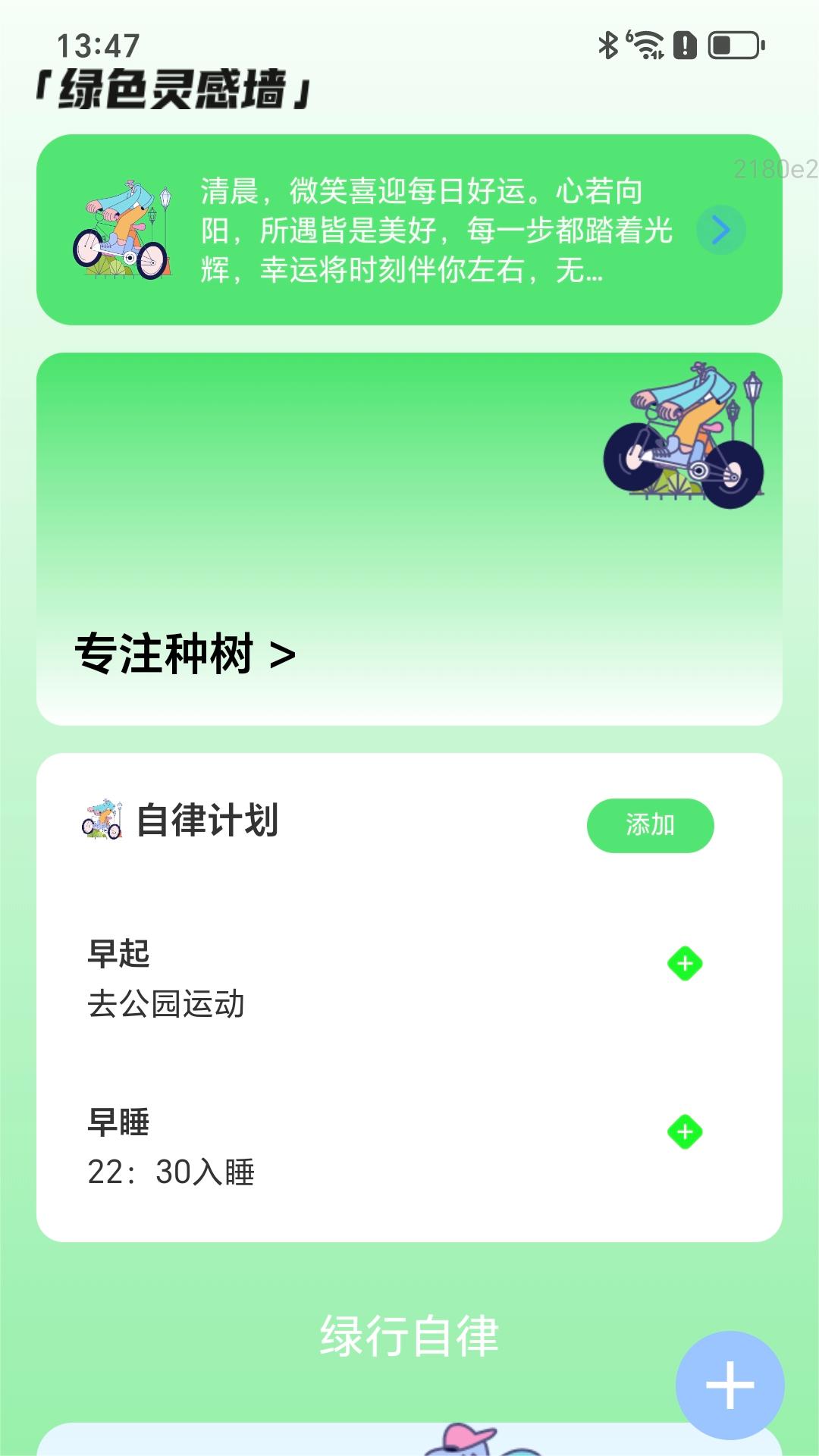This screenshot has height=1456, width=819.
Task: Tap the green plus next to 早睡
Action: pyautogui.click(x=685, y=1132)
